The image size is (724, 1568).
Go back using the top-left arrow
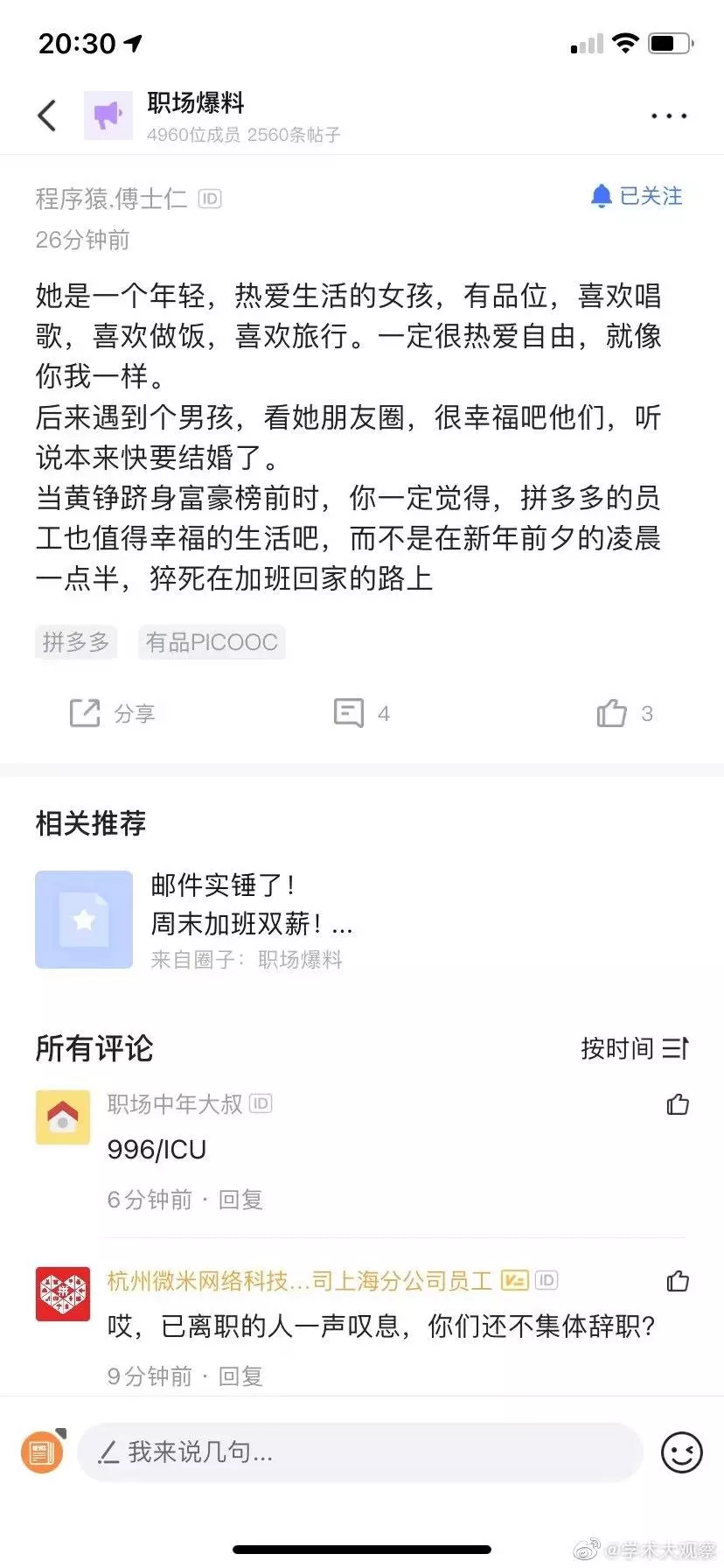click(47, 115)
